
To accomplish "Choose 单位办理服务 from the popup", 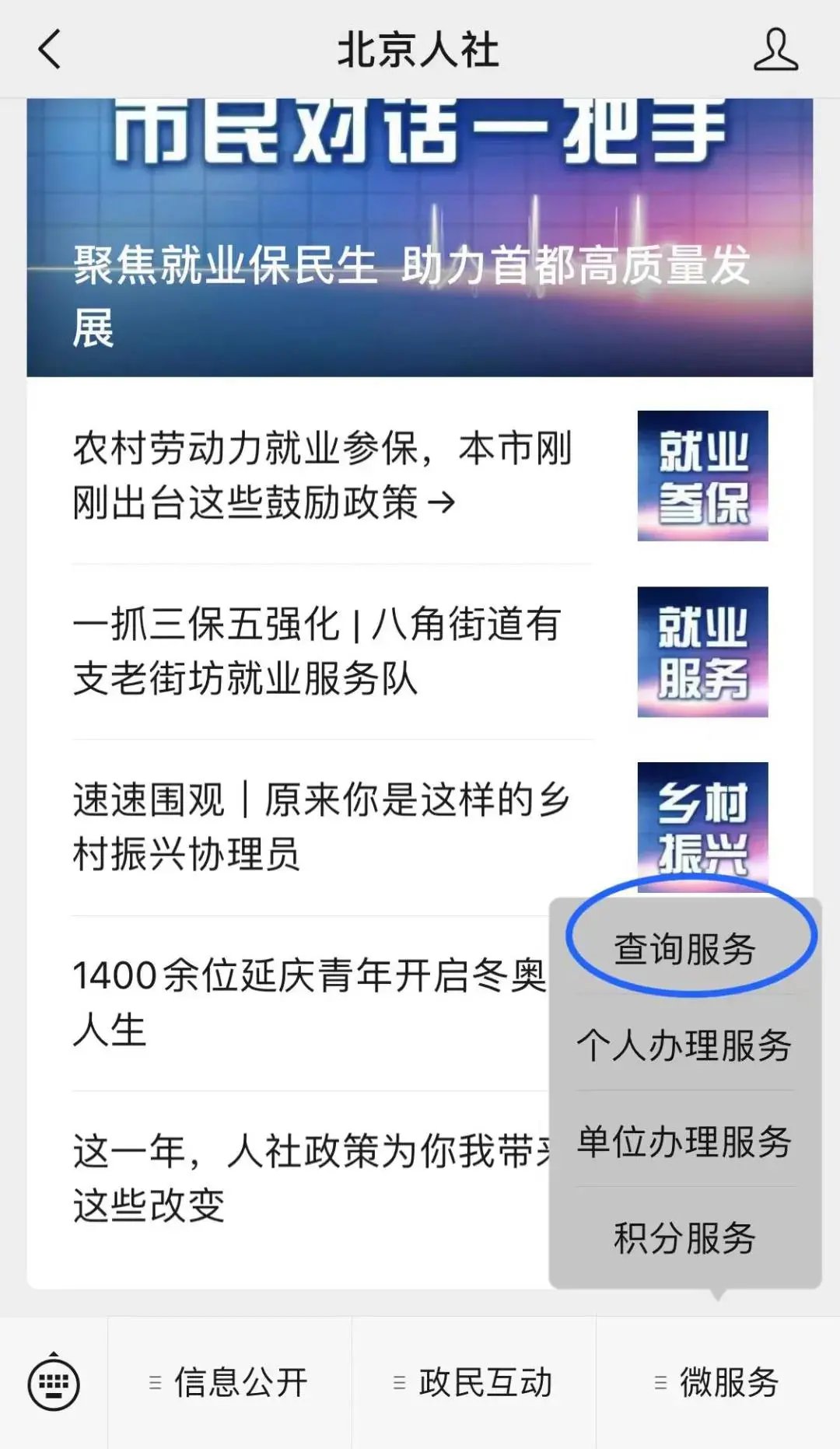I will (684, 1141).
